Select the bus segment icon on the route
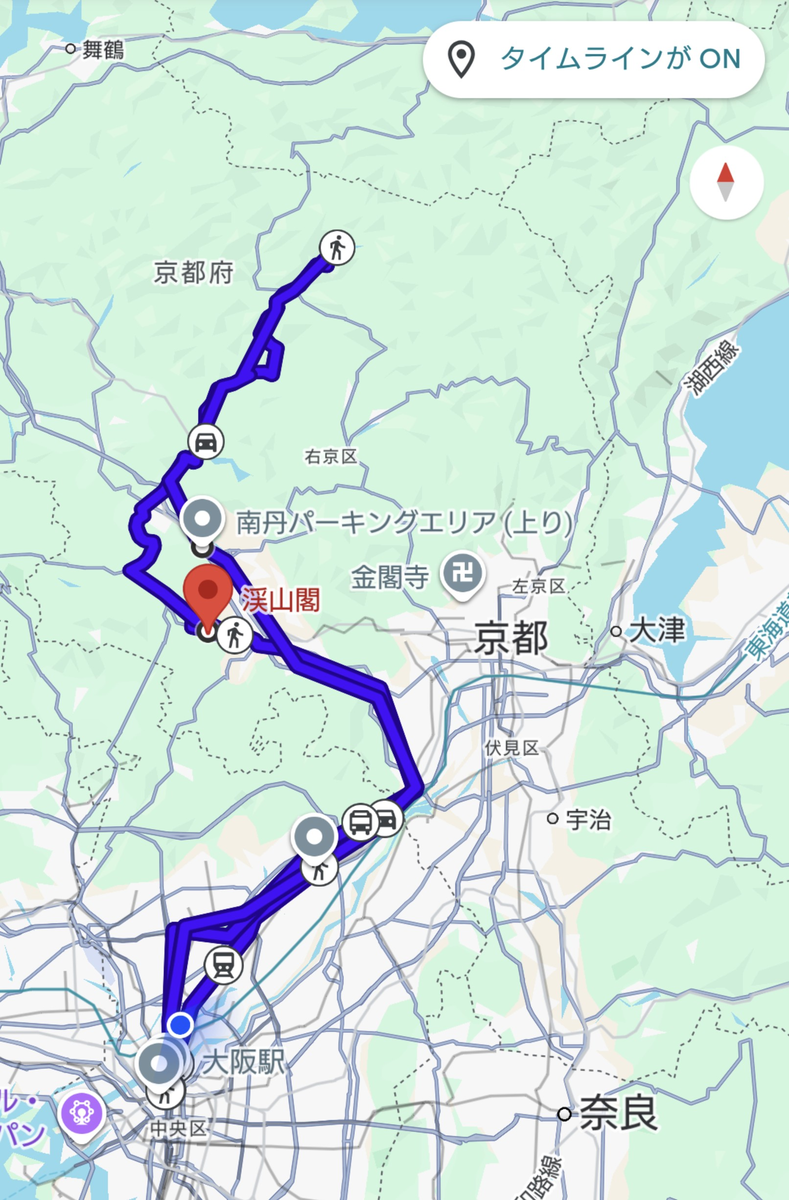The height and width of the screenshot is (1200, 789). pyautogui.click(x=360, y=822)
